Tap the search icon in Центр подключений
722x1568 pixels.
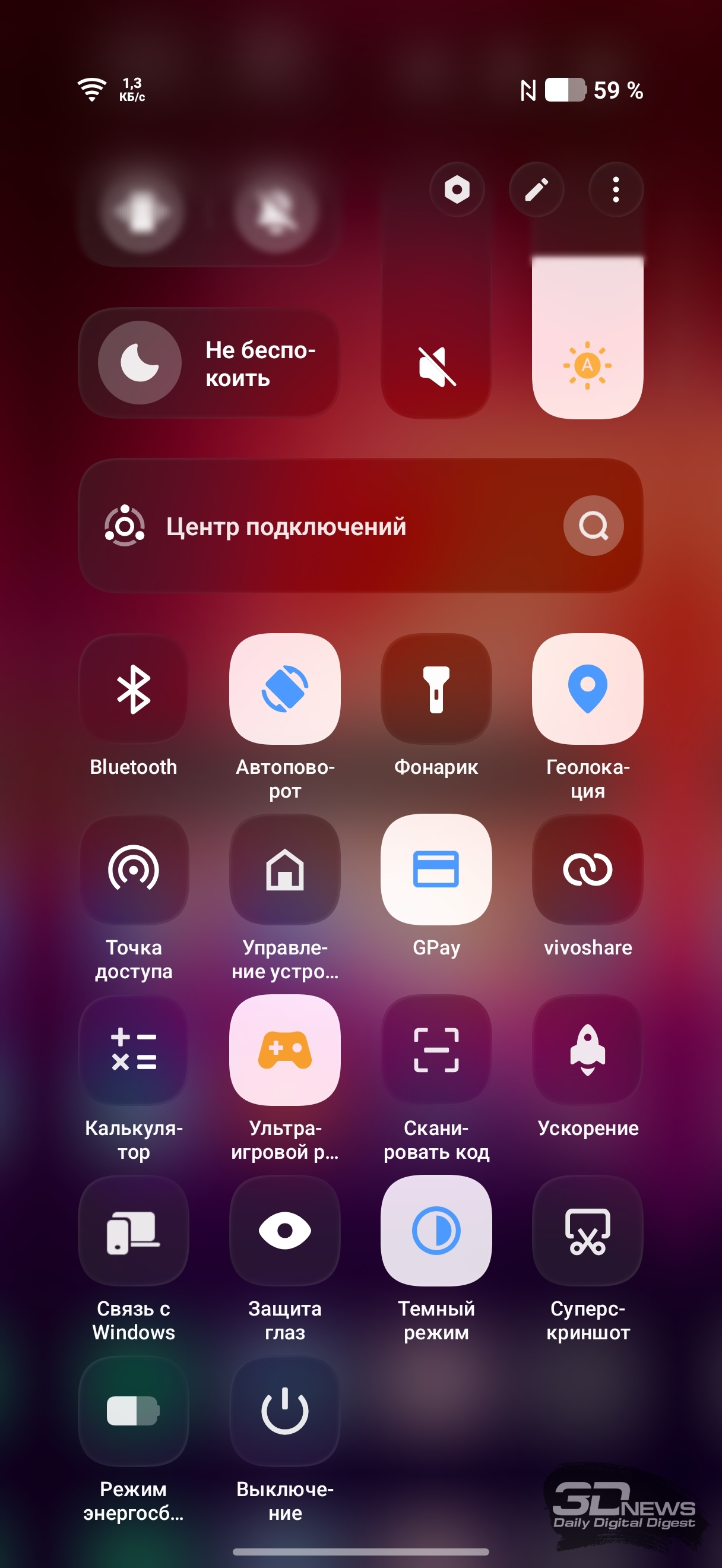coord(593,526)
